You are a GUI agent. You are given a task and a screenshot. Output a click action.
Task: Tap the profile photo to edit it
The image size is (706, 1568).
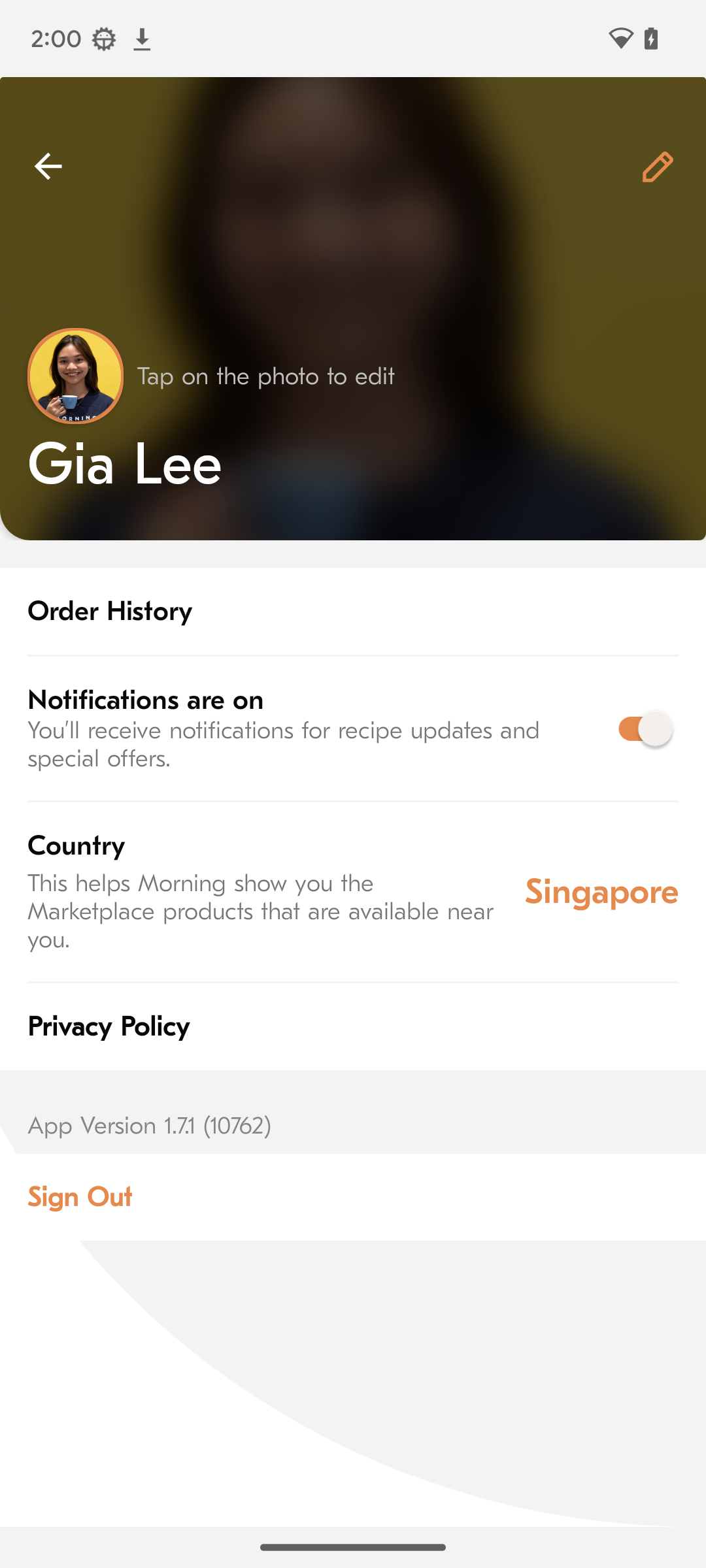pos(76,376)
